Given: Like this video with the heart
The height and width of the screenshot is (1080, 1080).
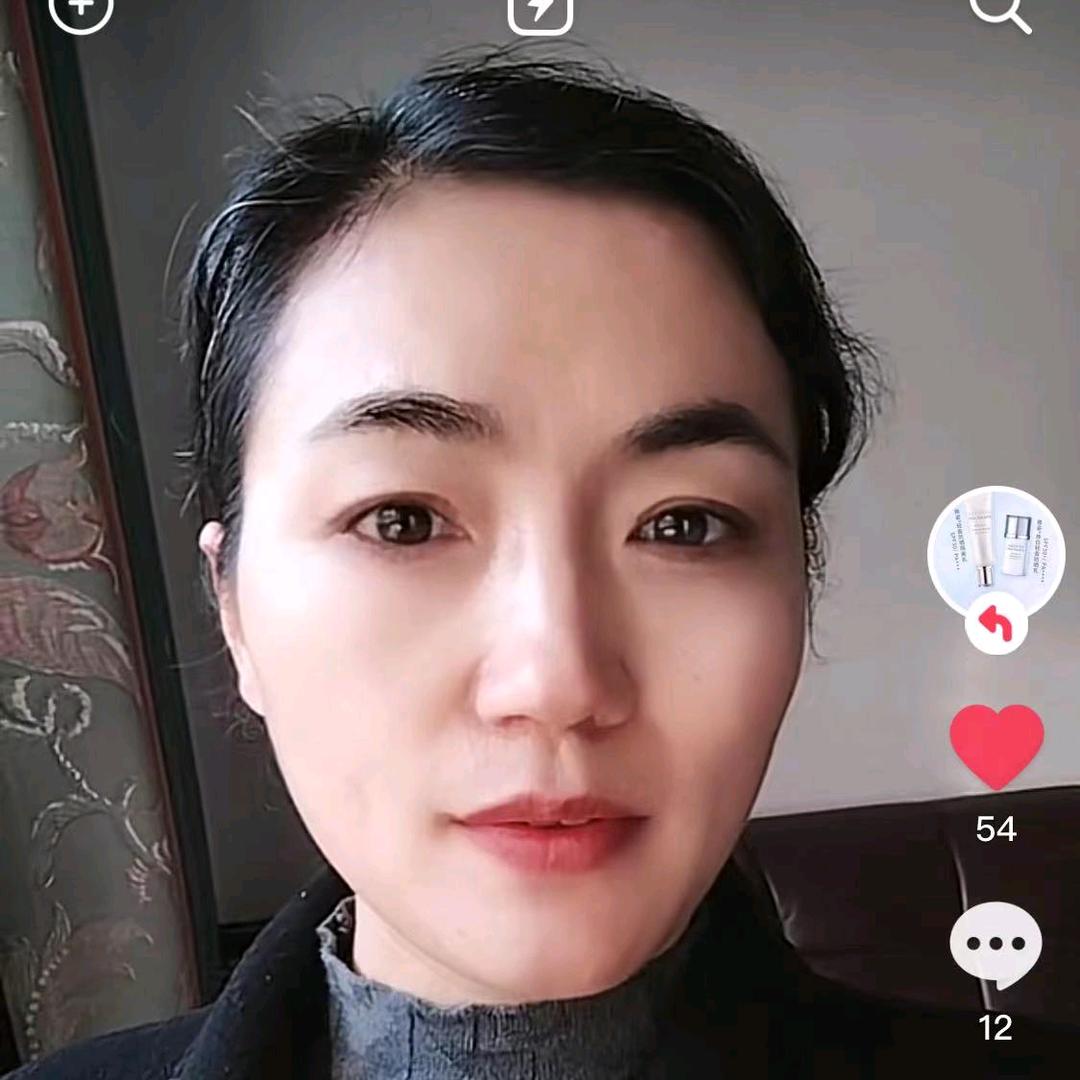Looking at the screenshot, I should 996,747.
